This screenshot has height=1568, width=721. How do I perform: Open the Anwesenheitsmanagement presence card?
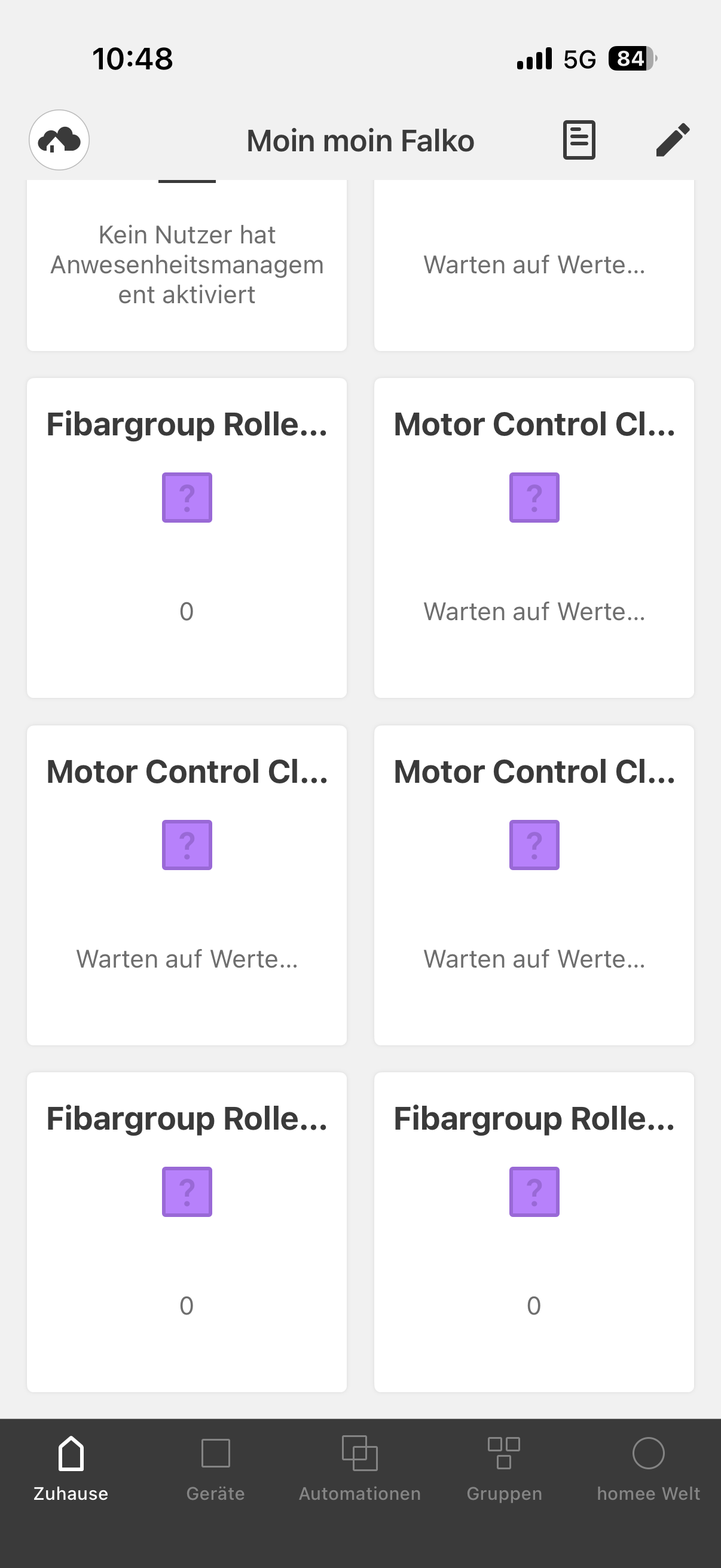(x=187, y=265)
